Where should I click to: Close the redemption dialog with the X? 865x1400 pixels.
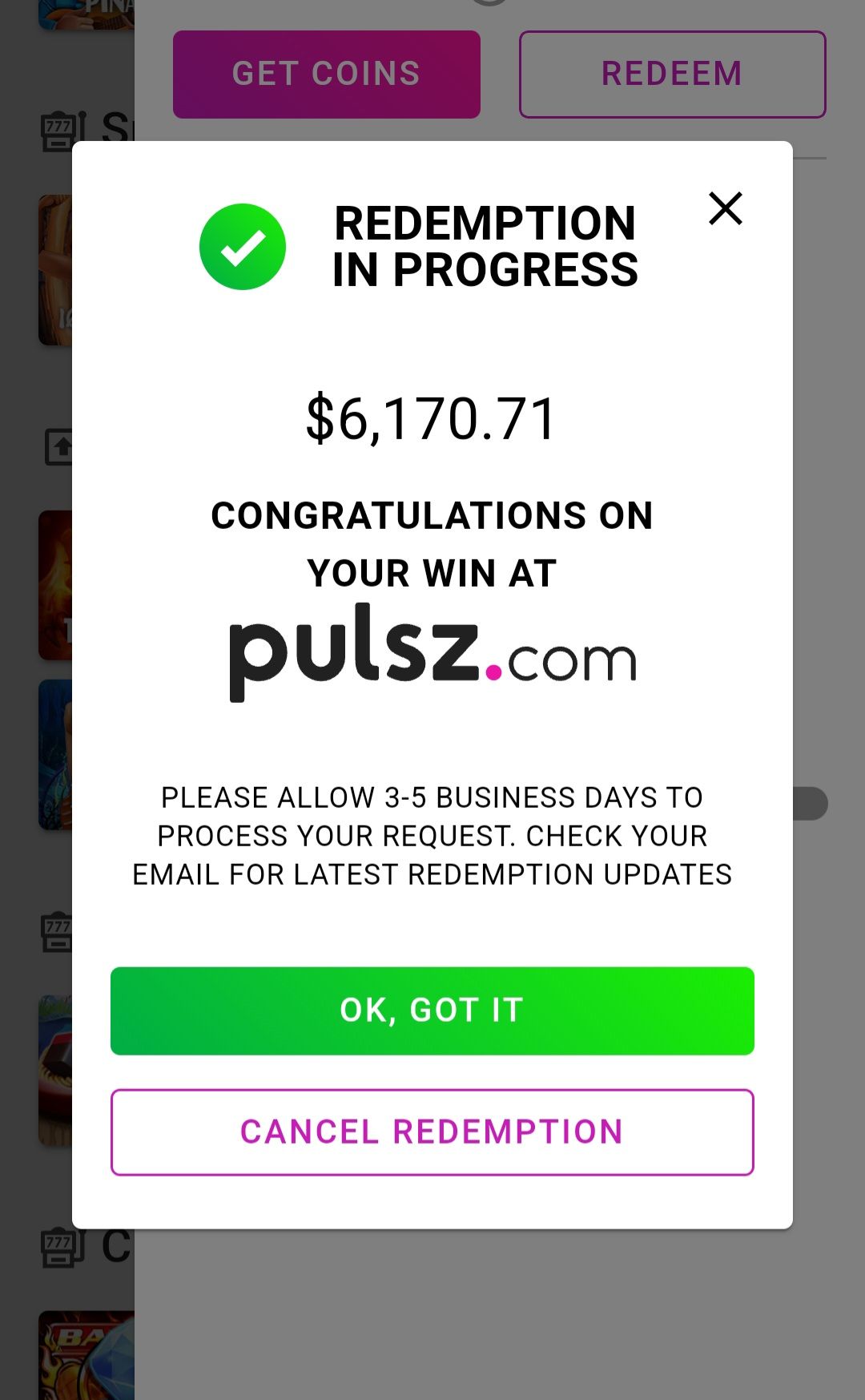[726, 208]
